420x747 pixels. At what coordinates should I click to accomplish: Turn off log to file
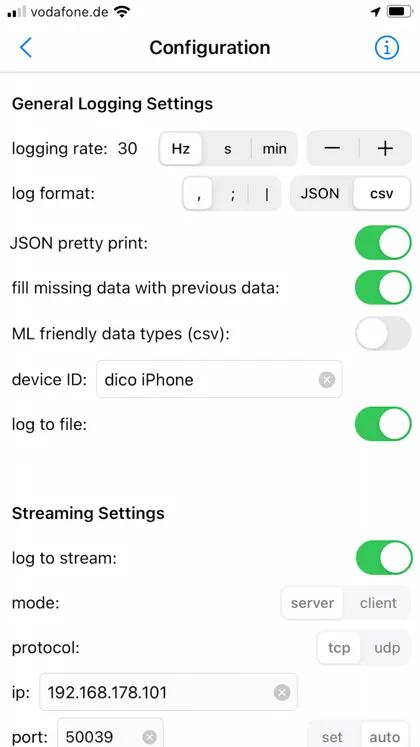[383, 424]
